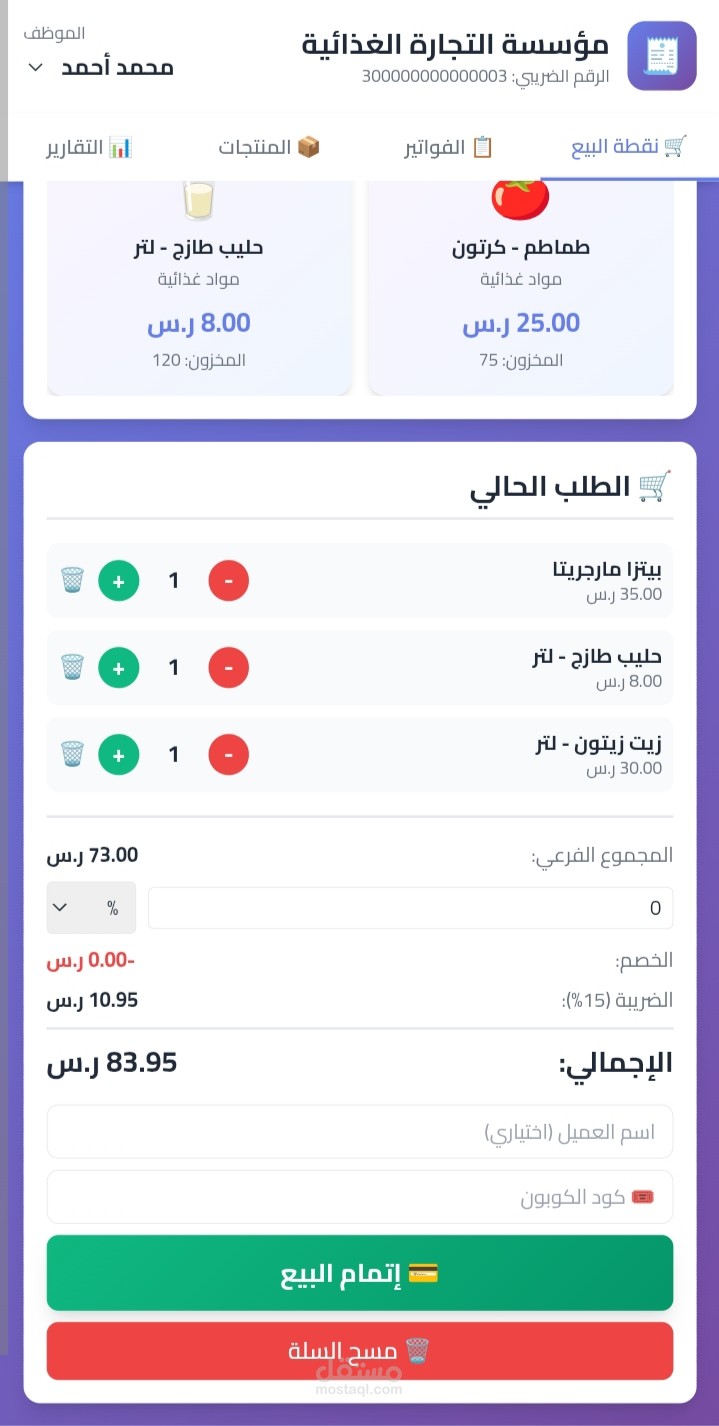Open the discount type % dropdown
This screenshot has width=719, height=1426.
[91, 908]
